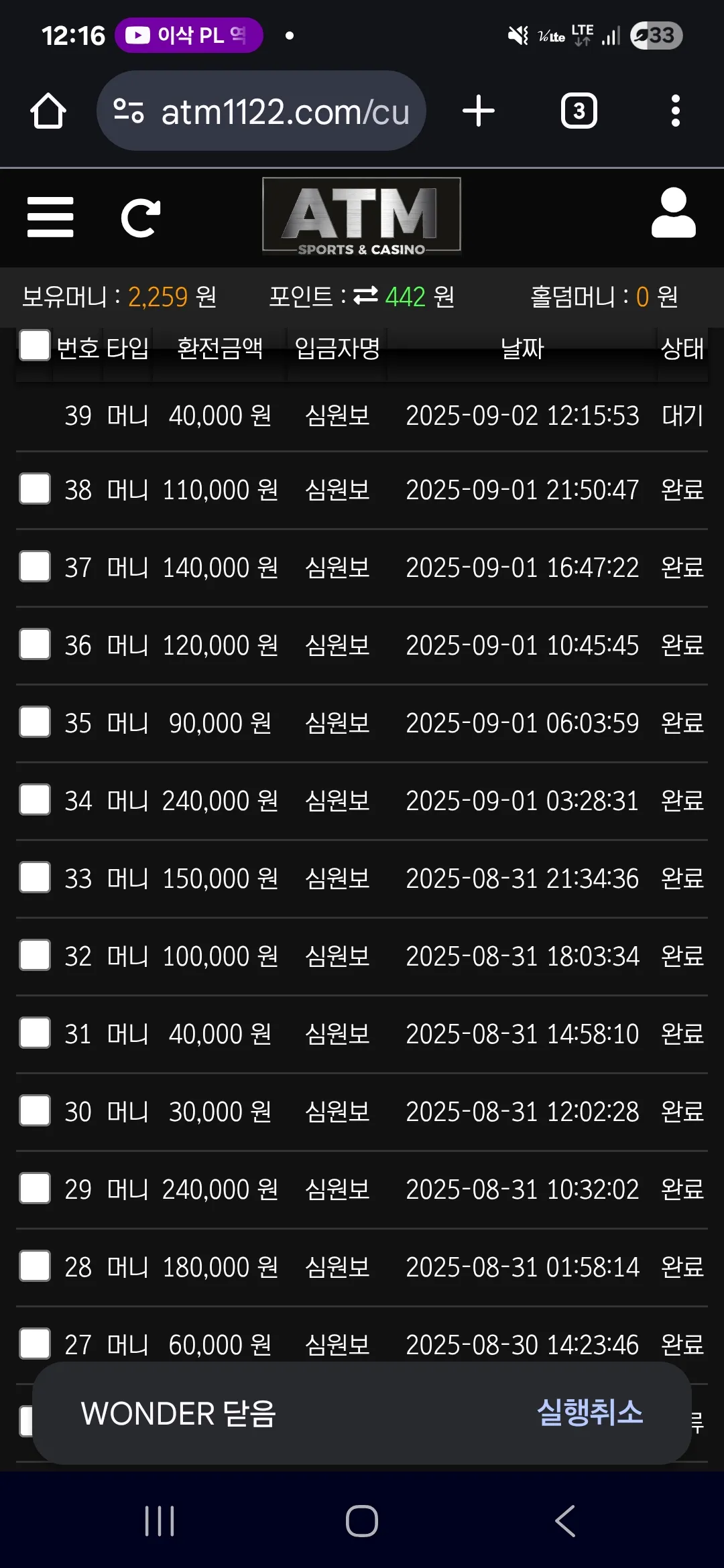Open the browser overflow menu
The image size is (724, 1568).
coord(676,111)
